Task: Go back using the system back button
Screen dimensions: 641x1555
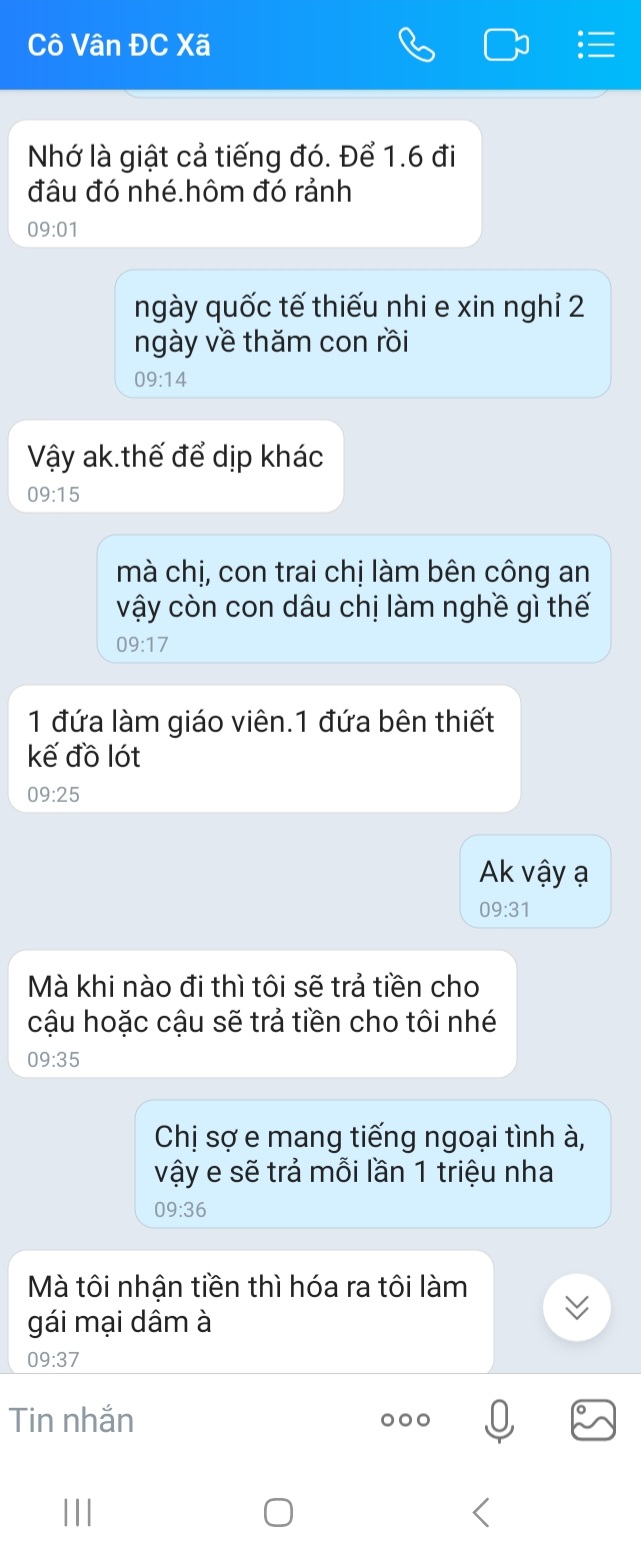Action: (x=481, y=1512)
